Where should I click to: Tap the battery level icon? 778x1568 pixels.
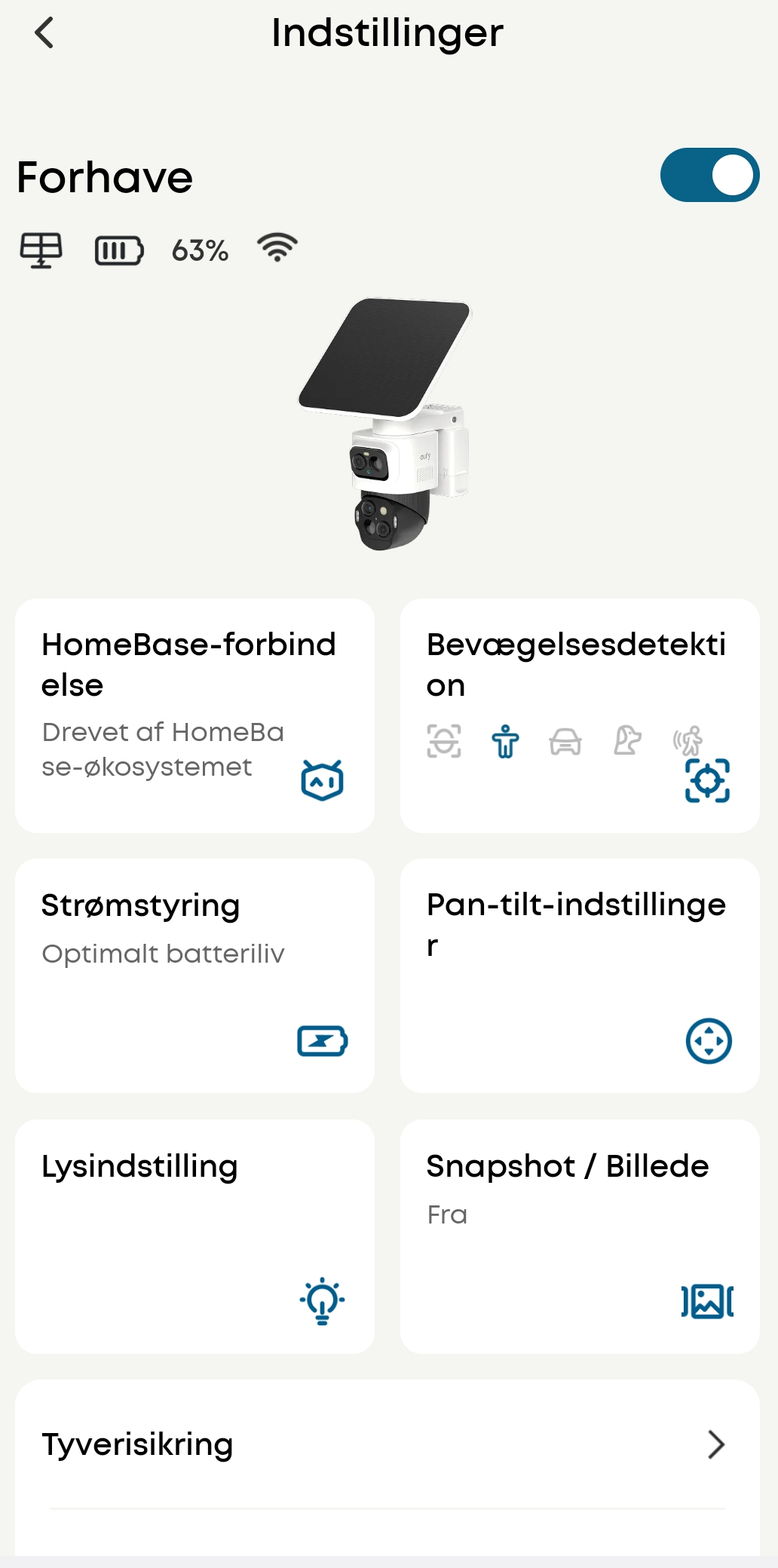coord(120,249)
